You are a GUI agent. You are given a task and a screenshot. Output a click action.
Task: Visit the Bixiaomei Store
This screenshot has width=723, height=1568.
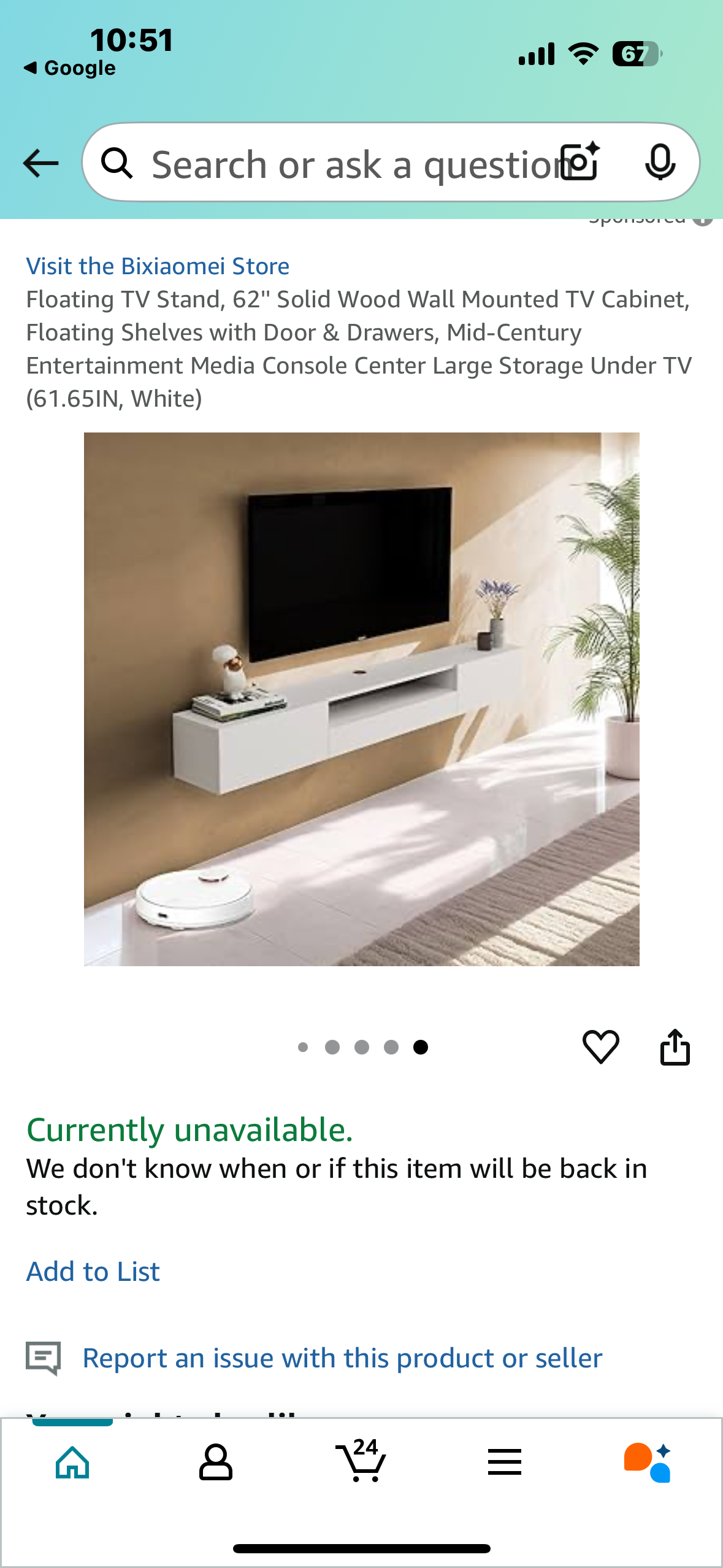point(158,266)
